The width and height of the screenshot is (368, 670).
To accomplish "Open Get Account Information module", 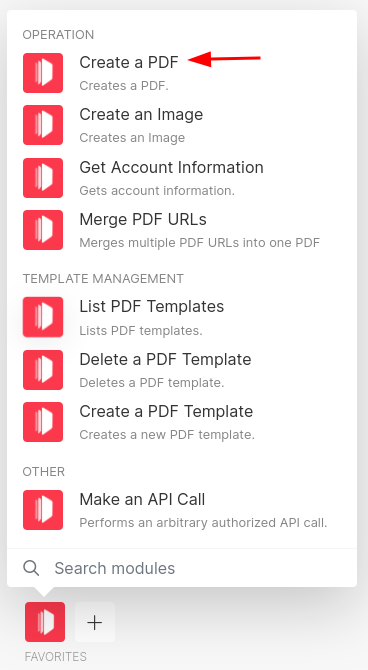I will pyautogui.click(x=182, y=178).
